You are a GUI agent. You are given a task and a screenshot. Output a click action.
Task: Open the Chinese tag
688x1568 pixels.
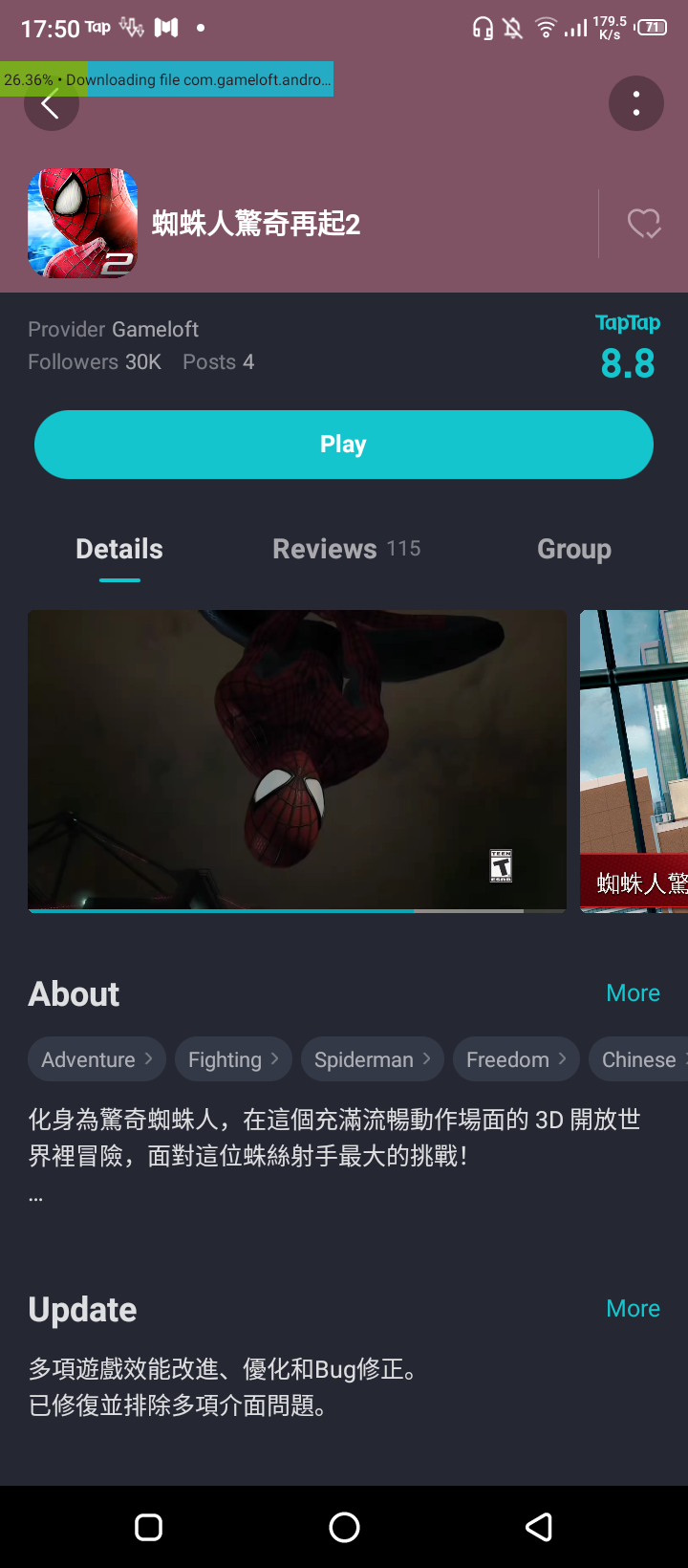click(640, 1059)
